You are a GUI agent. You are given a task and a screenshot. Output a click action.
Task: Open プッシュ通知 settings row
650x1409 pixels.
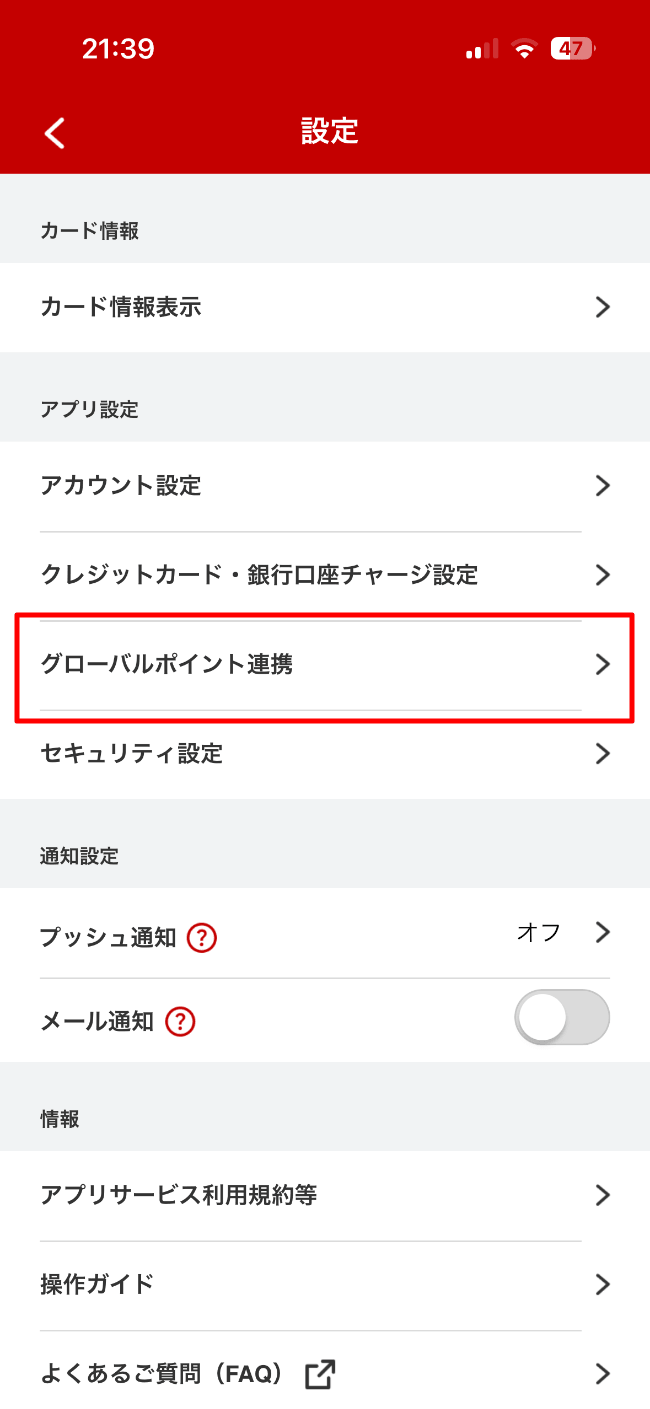[400, 933]
